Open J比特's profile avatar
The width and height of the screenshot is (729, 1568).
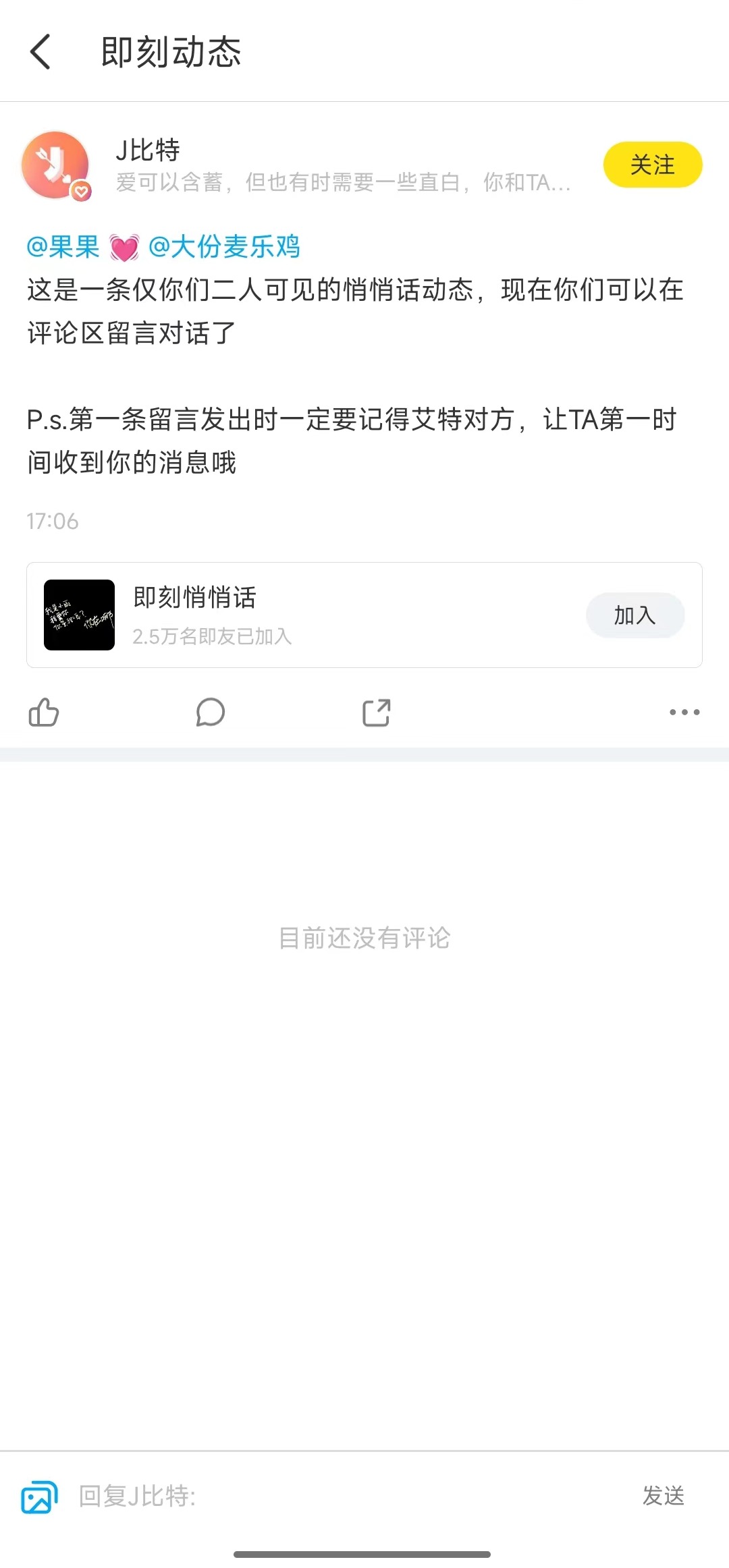coord(55,165)
